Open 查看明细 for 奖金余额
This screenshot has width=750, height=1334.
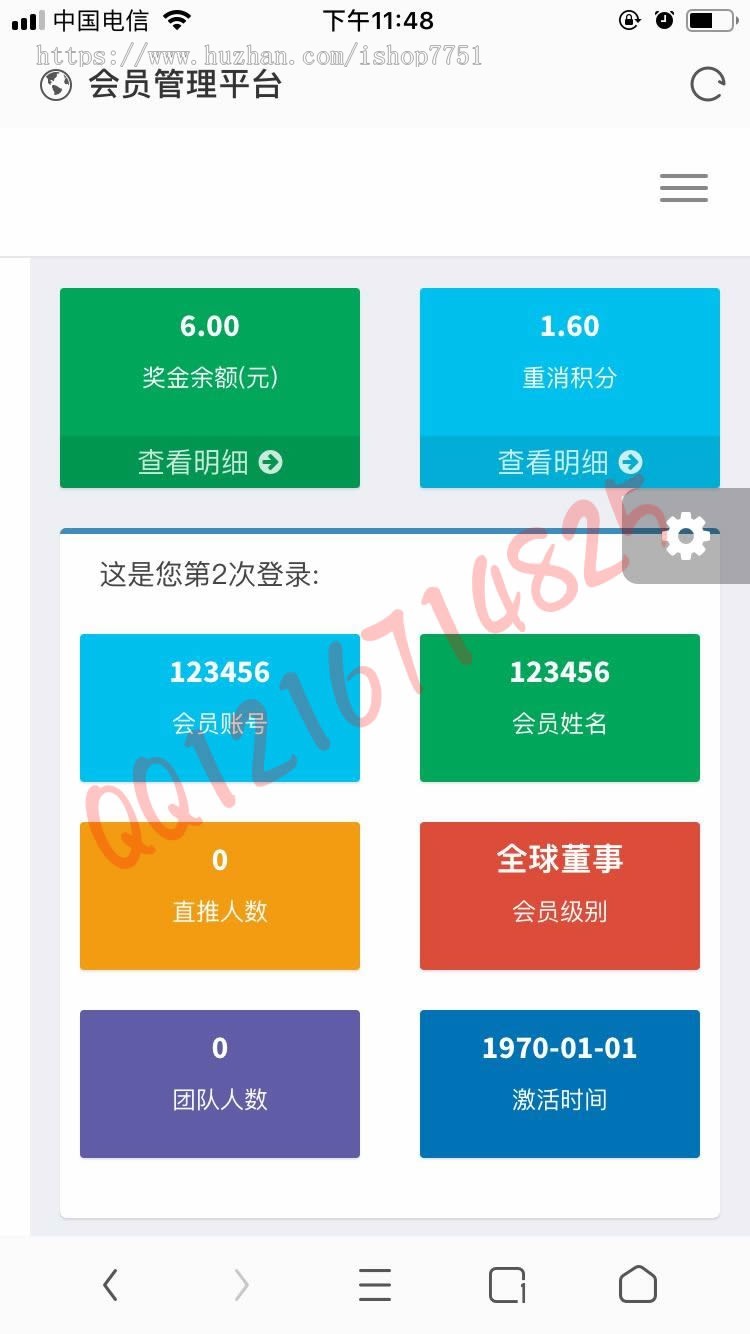(x=209, y=462)
